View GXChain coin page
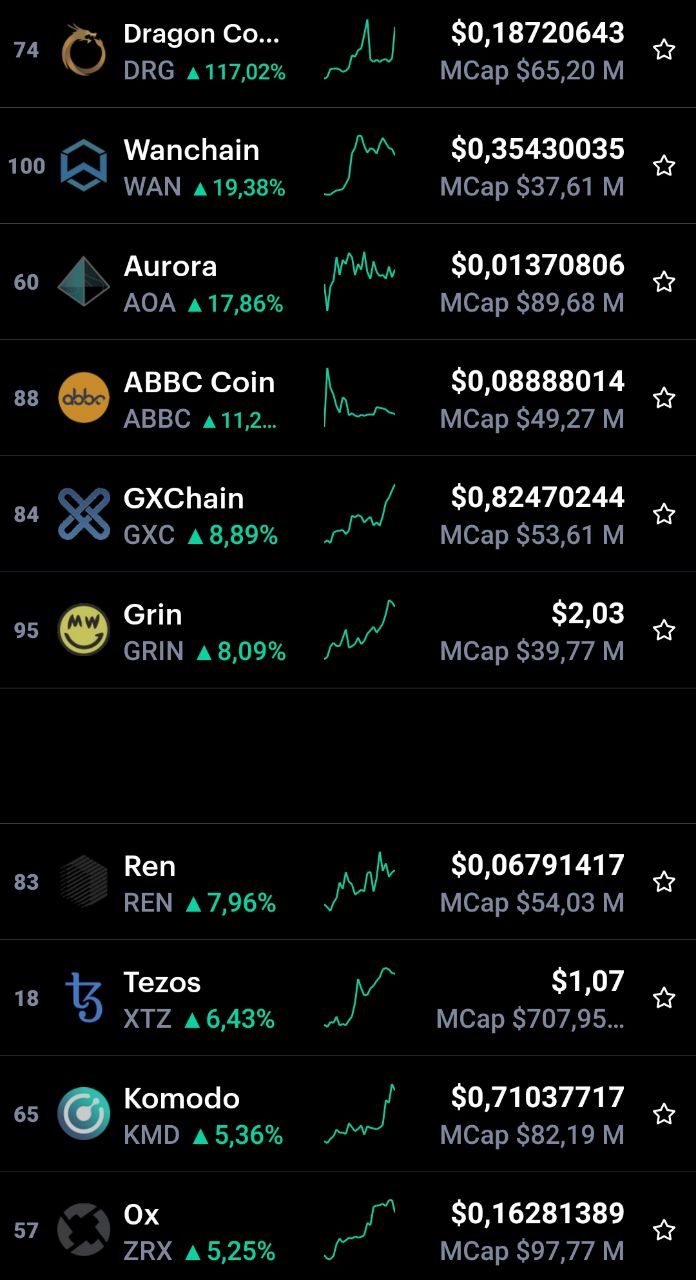This screenshot has width=696, height=1280. coord(348,514)
